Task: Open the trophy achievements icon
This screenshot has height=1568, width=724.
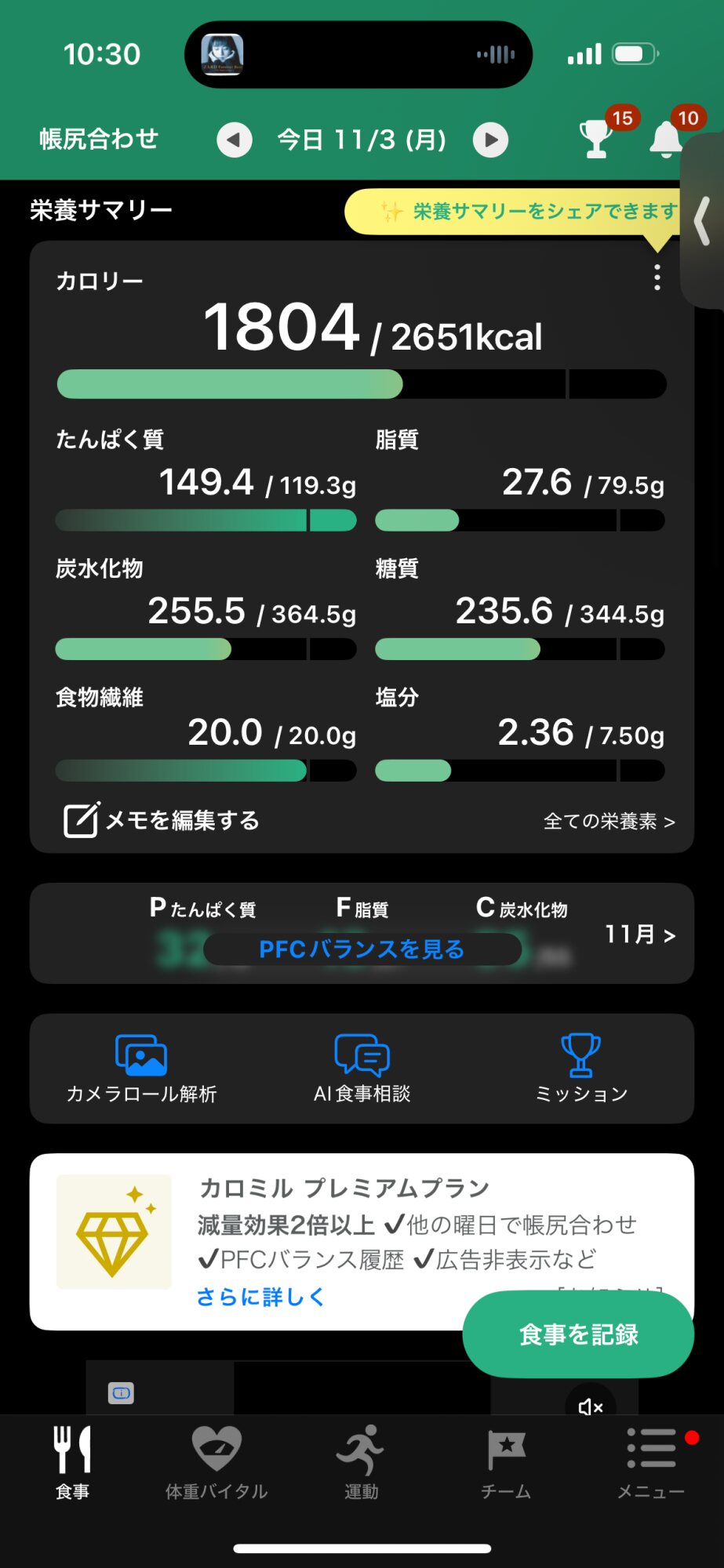Action: 596,139
